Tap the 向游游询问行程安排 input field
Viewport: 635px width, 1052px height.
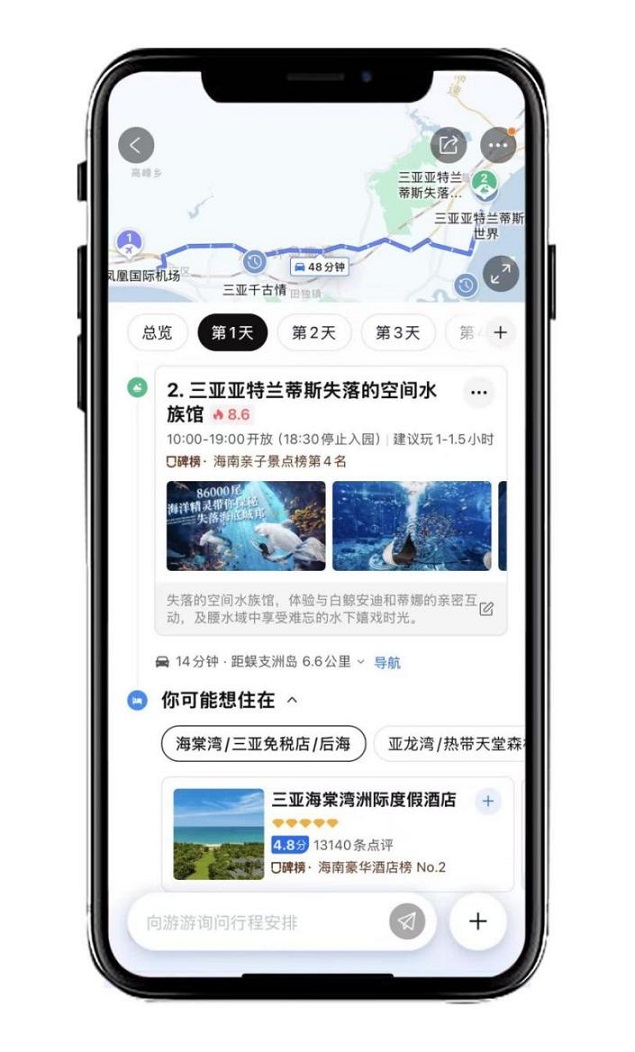click(x=260, y=922)
